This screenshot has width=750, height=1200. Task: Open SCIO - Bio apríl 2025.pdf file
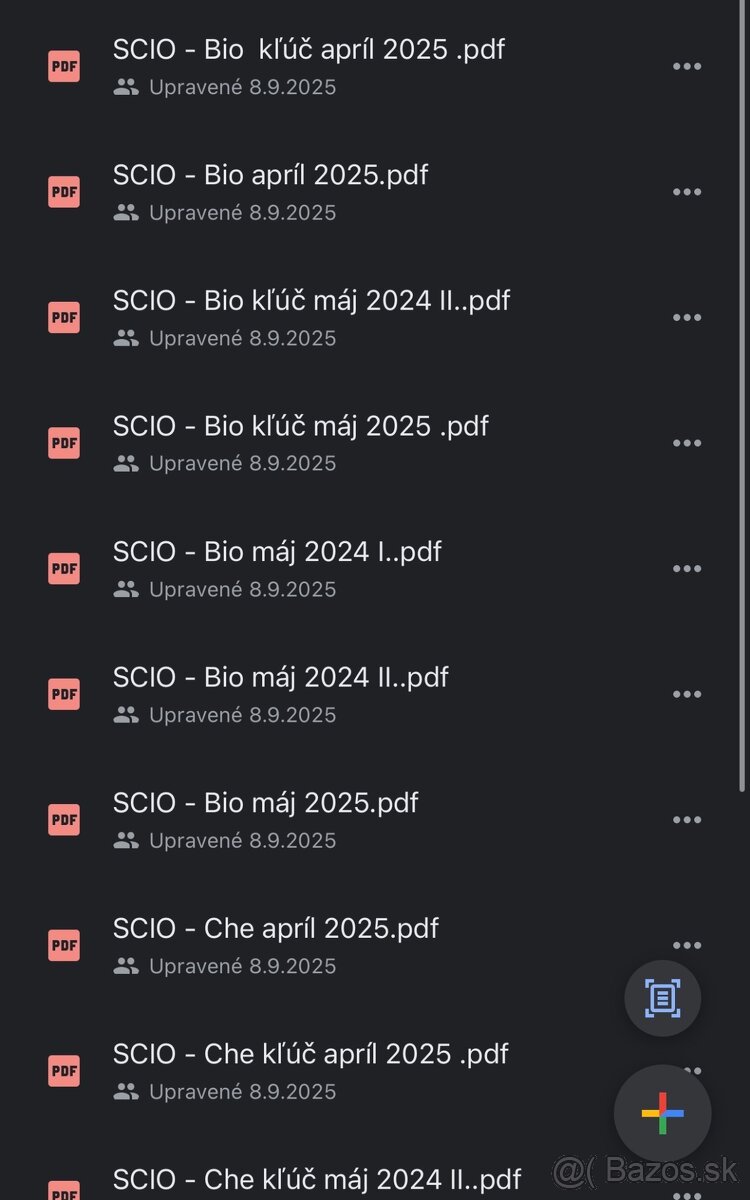[270, 175]
